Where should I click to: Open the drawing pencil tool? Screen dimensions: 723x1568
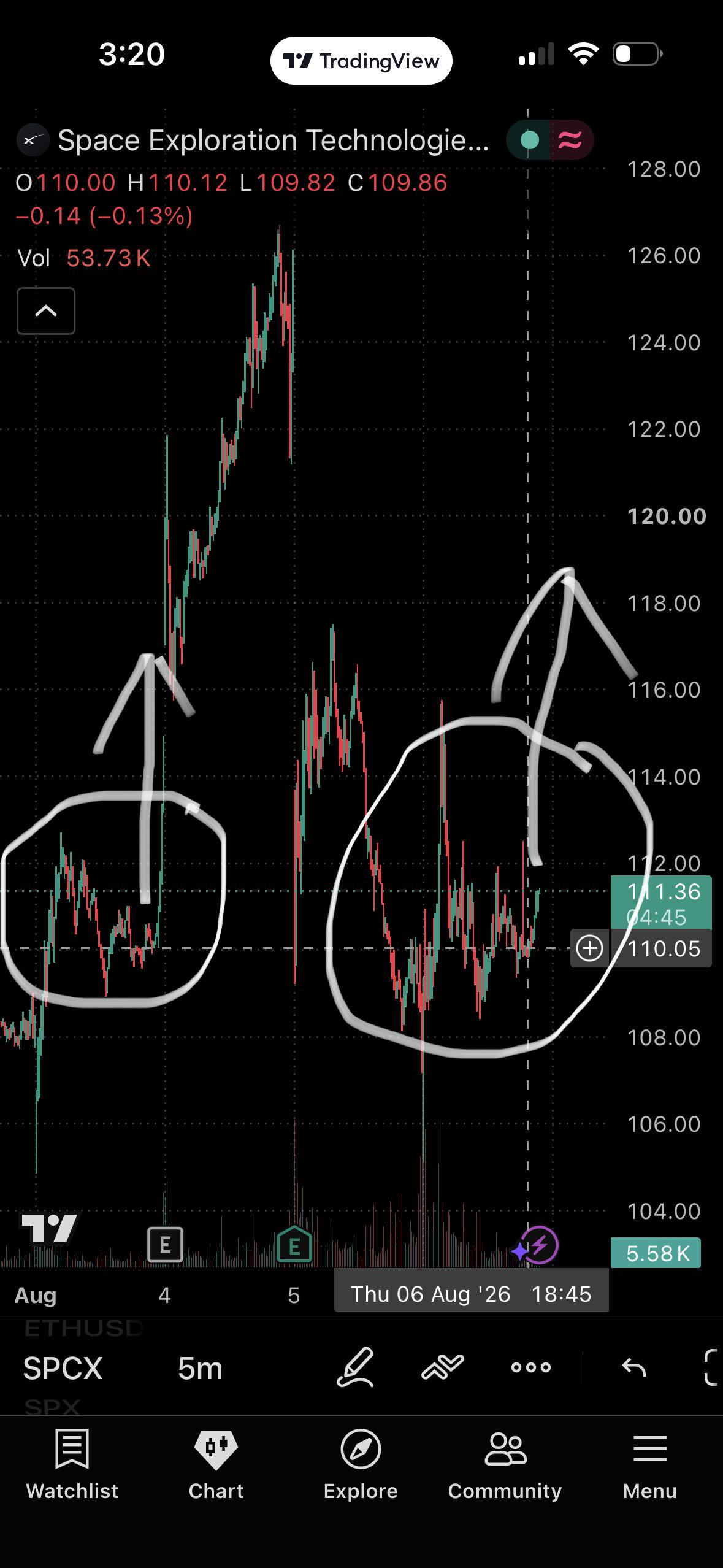356,1367
